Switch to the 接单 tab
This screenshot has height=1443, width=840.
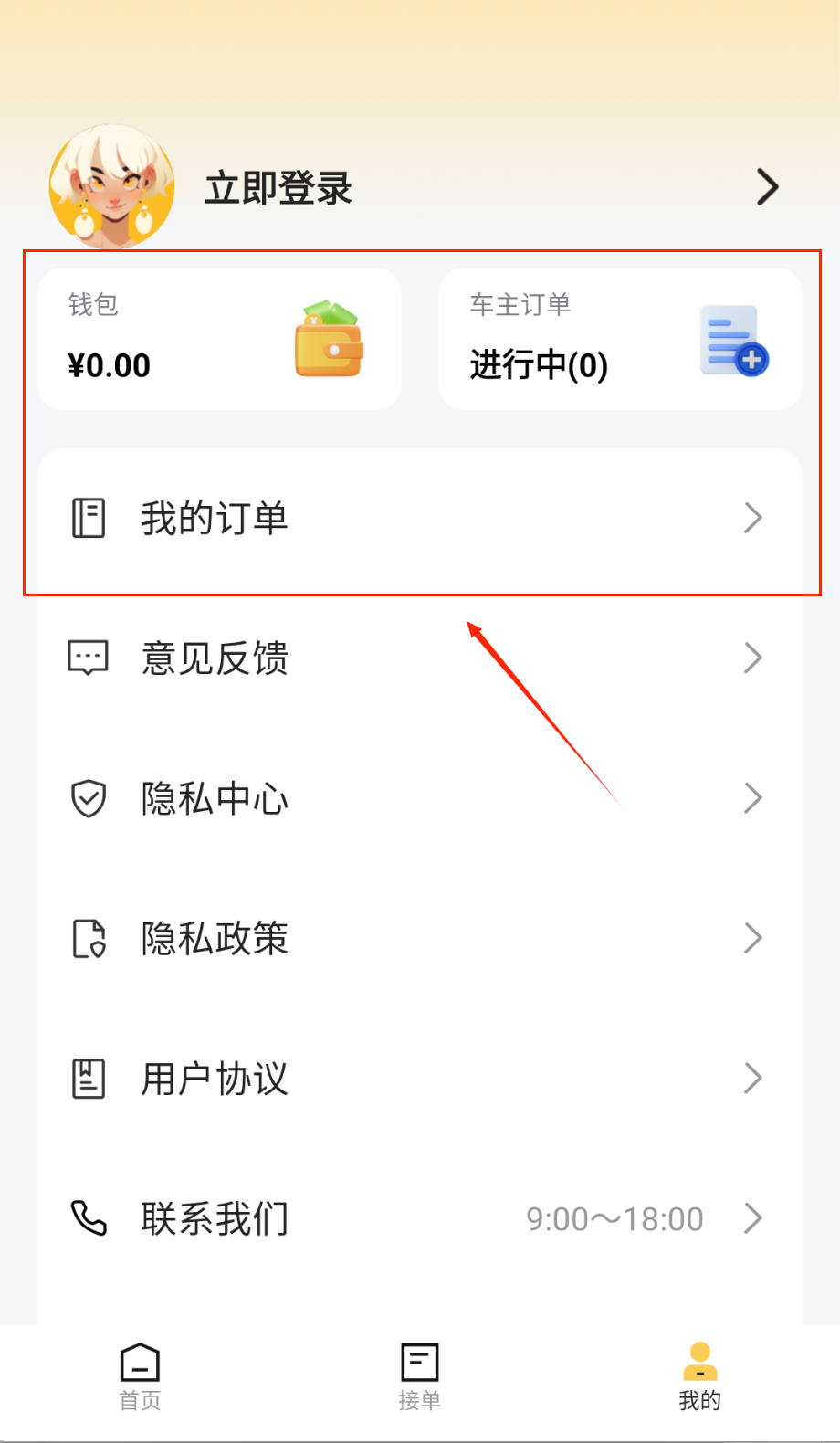coord(420,1376)
